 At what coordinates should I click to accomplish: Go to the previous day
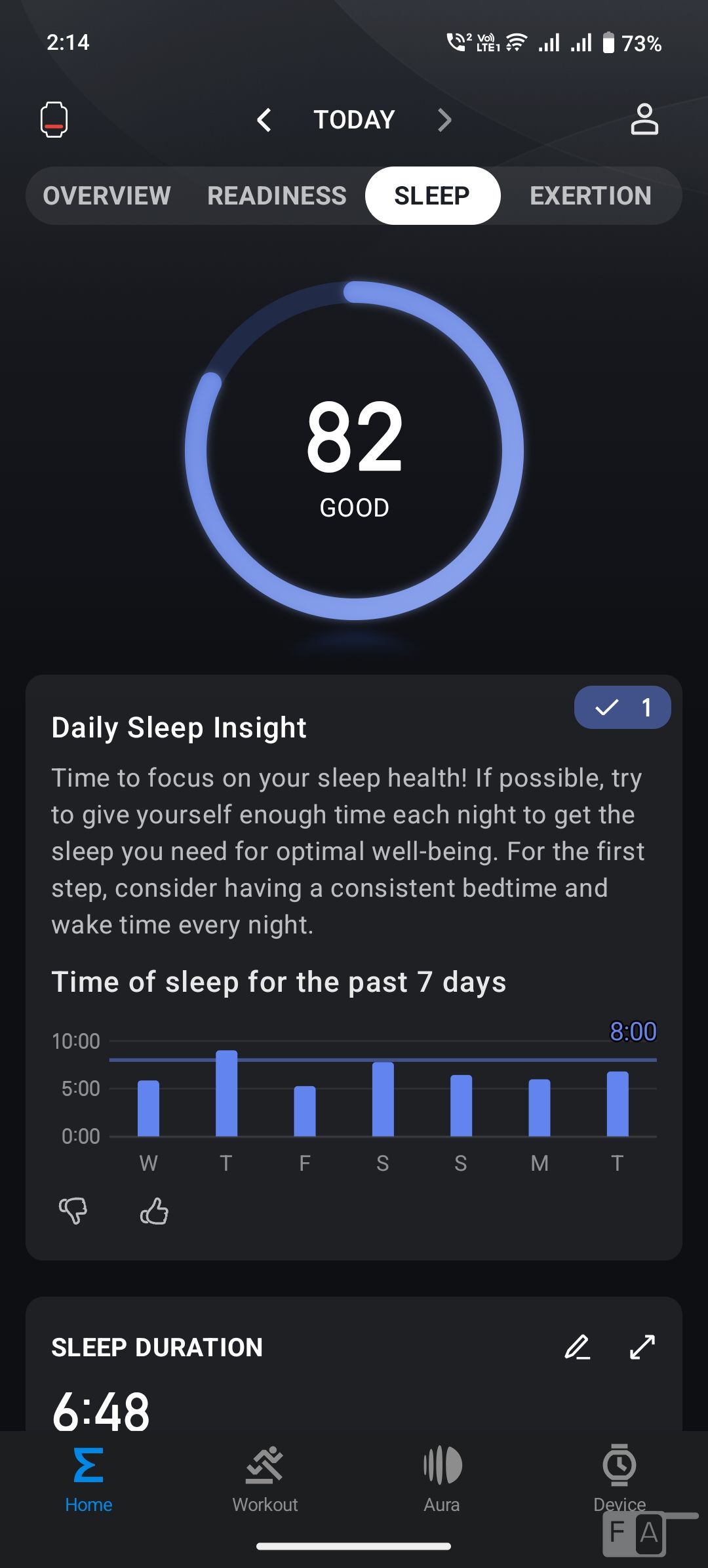264,120
